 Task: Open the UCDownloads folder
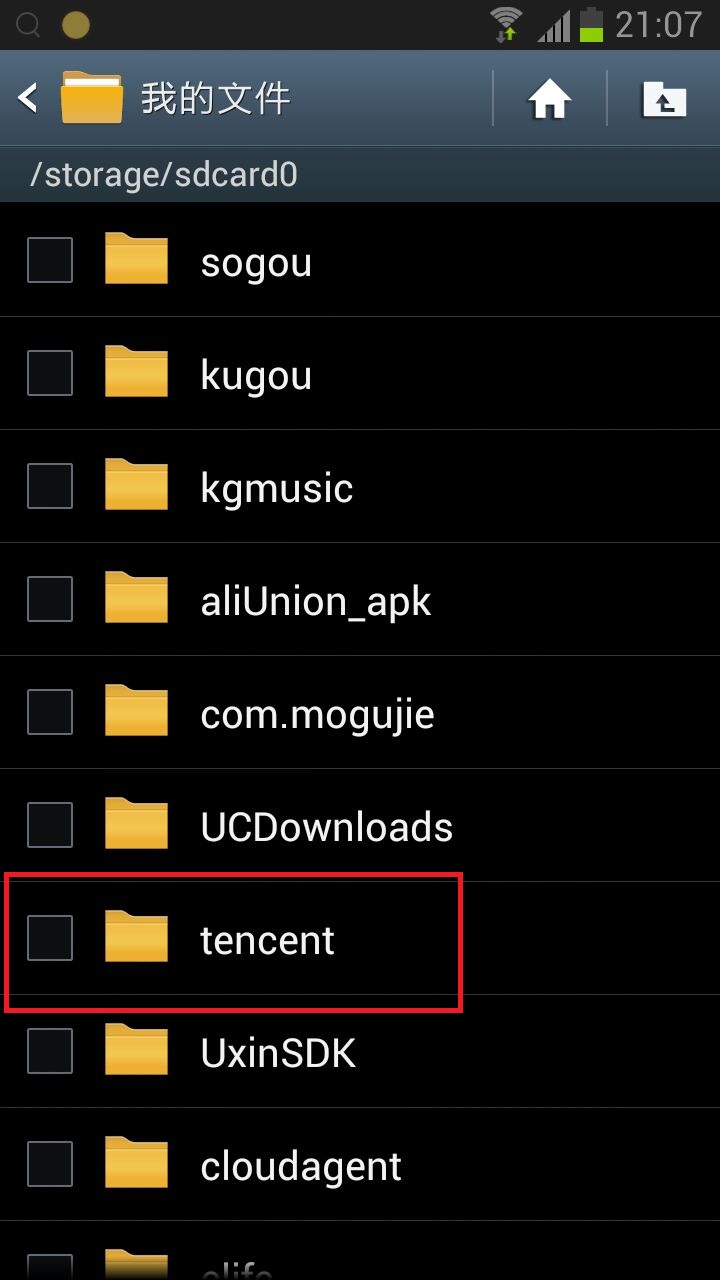[360, 826]
